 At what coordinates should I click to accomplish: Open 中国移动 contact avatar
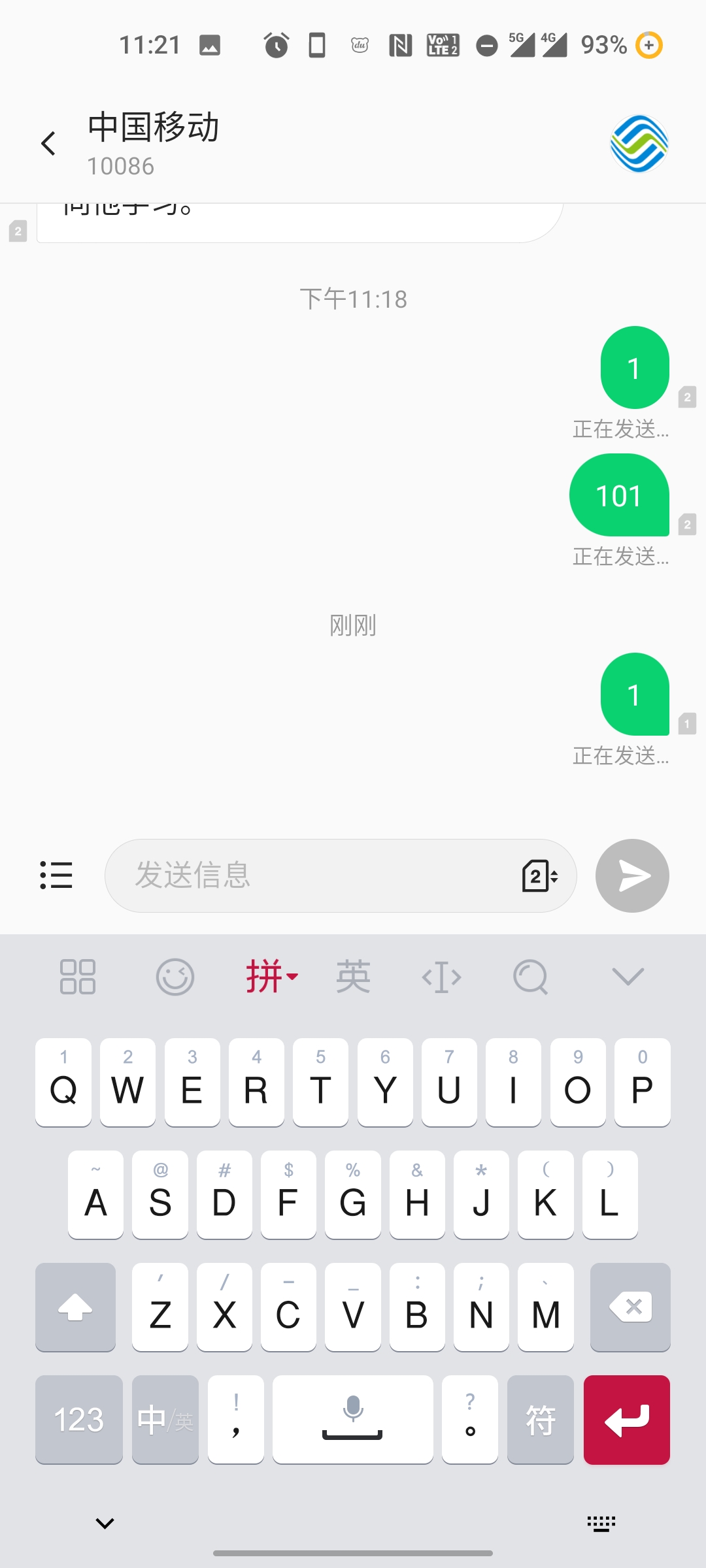[639, 143]
